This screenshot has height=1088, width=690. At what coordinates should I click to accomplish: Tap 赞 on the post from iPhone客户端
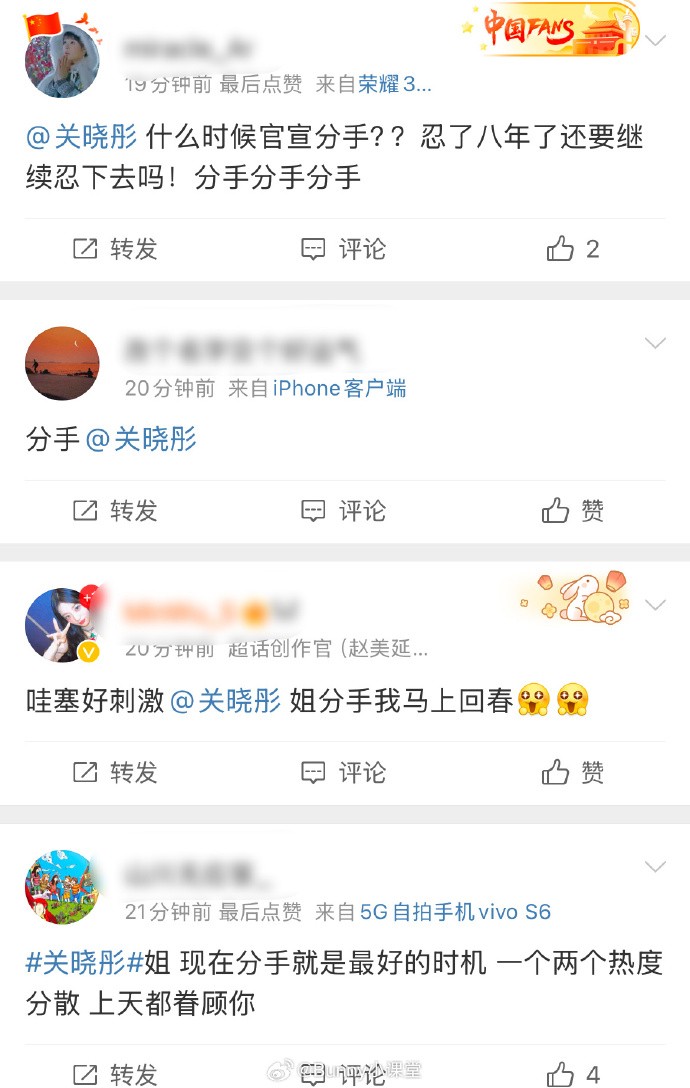point(572,511)
